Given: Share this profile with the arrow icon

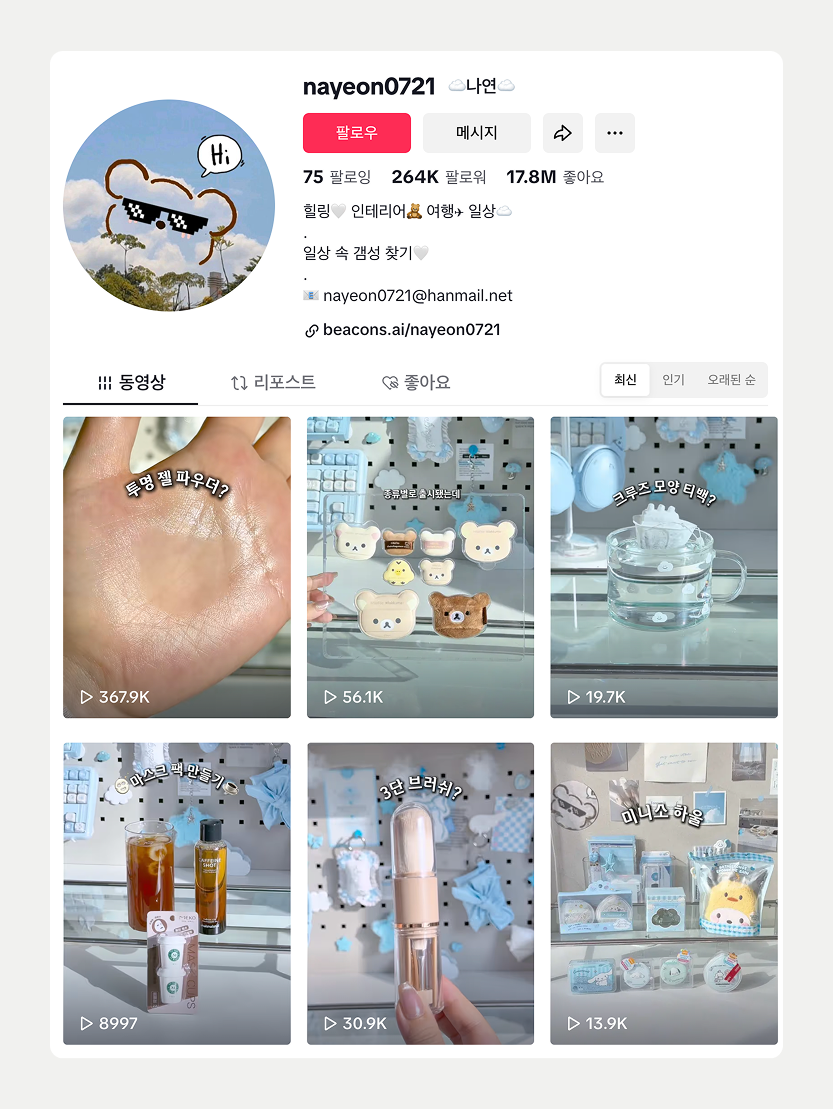Looking at the screenshot, I should pos(562,133).
